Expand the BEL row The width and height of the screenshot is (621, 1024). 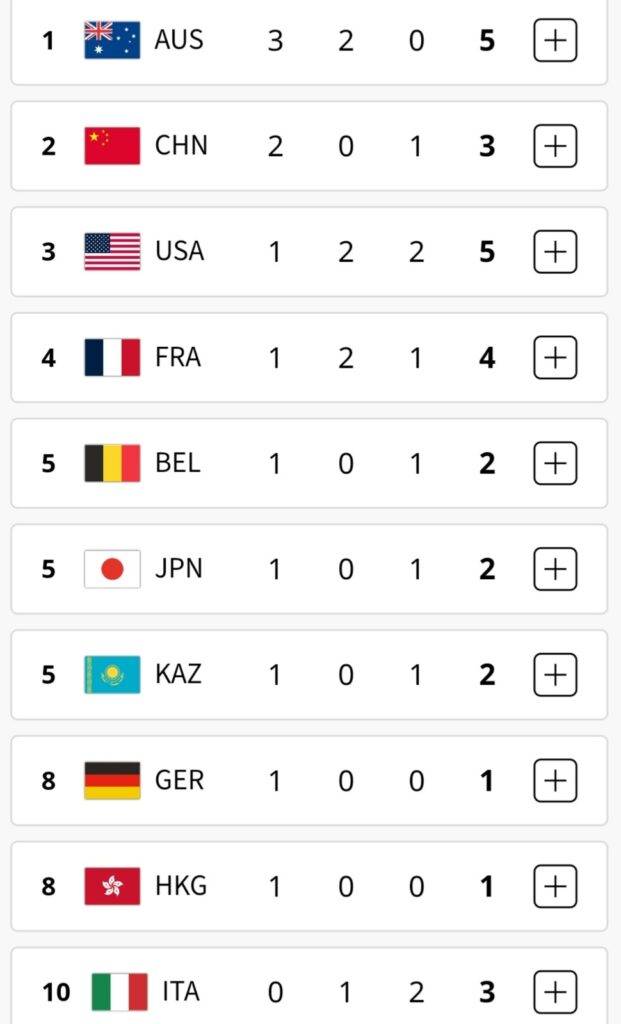click(x=555, y=463)
